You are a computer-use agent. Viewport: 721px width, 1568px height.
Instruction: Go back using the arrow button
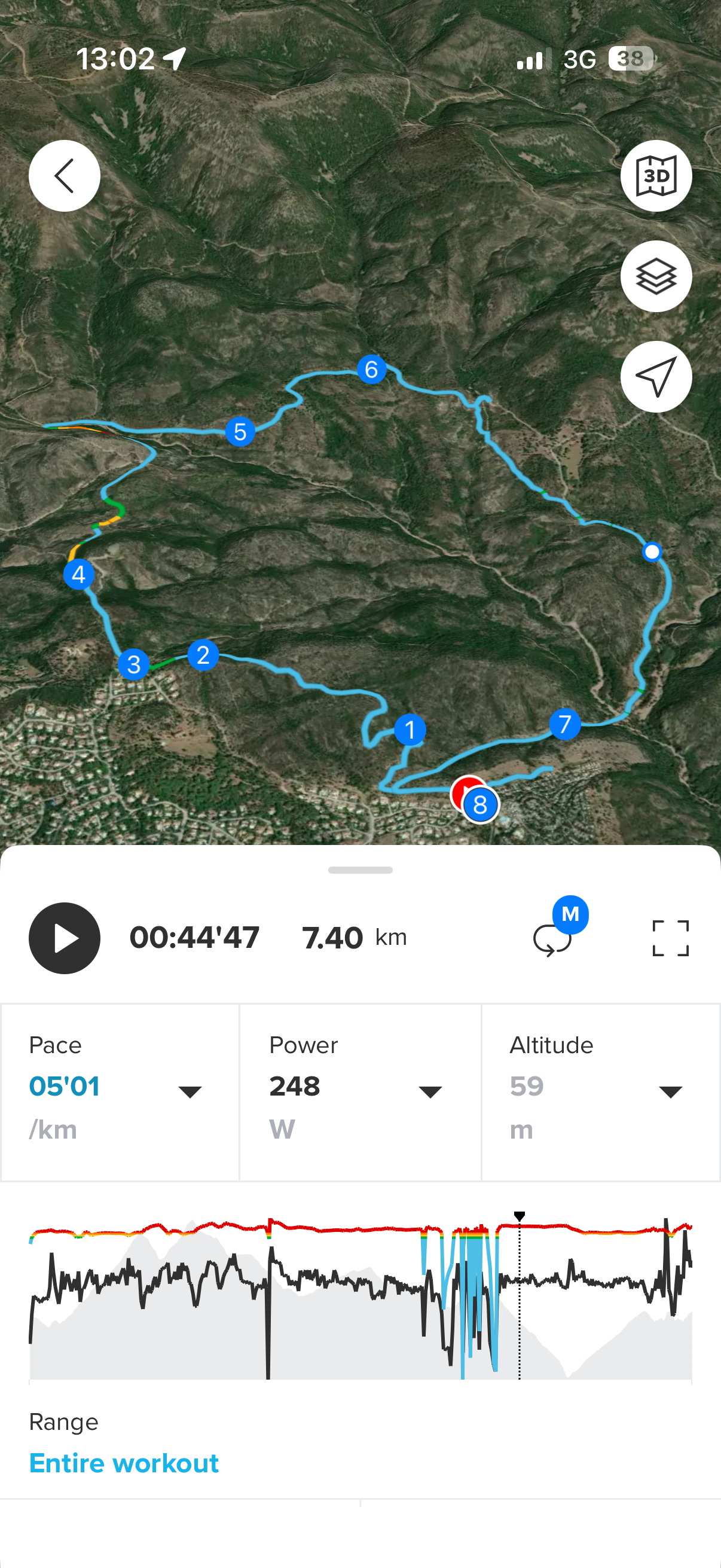(64, 176)
